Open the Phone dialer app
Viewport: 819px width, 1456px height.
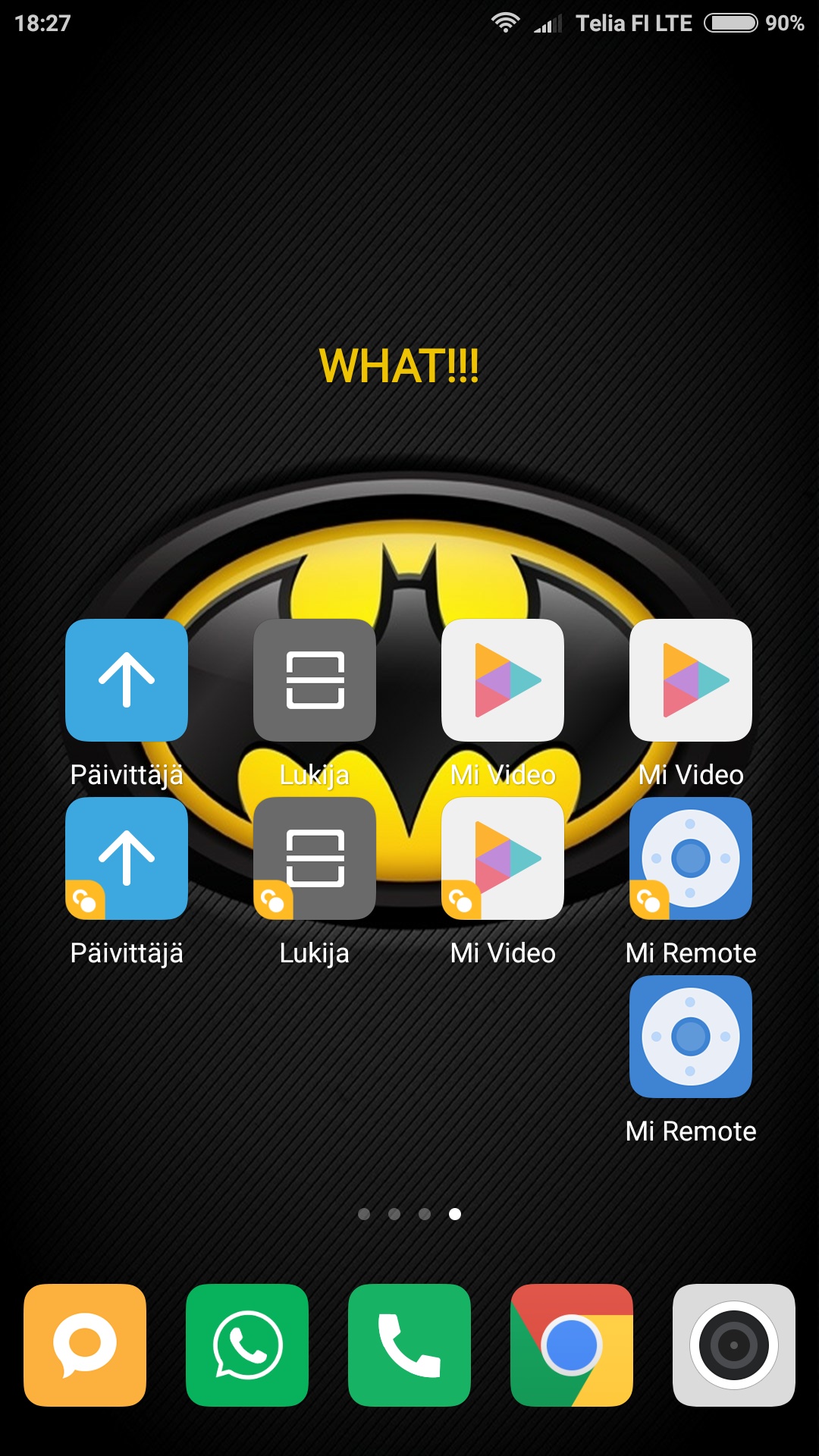(x=409, y=1345)
